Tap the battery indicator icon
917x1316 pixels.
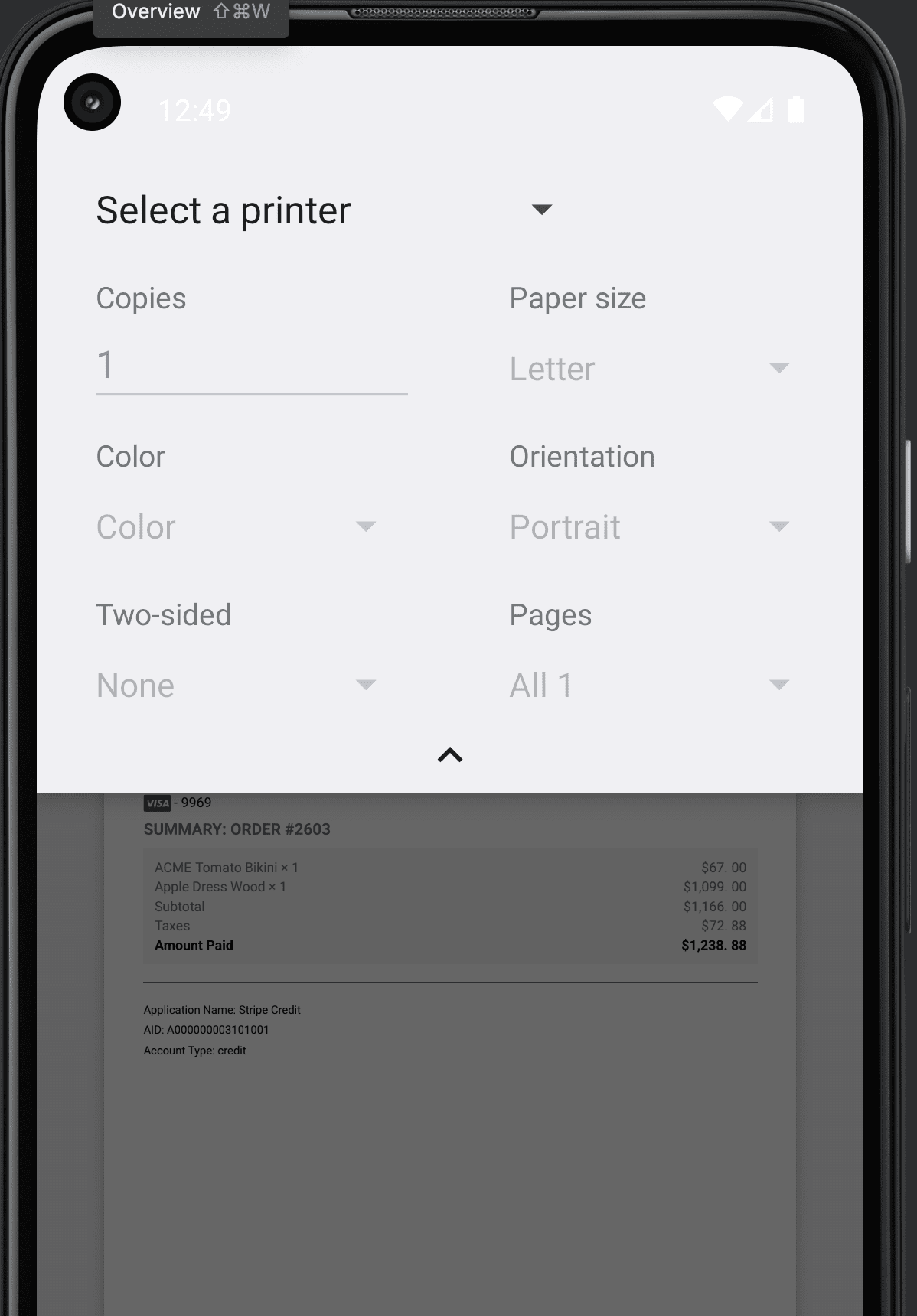797,110
